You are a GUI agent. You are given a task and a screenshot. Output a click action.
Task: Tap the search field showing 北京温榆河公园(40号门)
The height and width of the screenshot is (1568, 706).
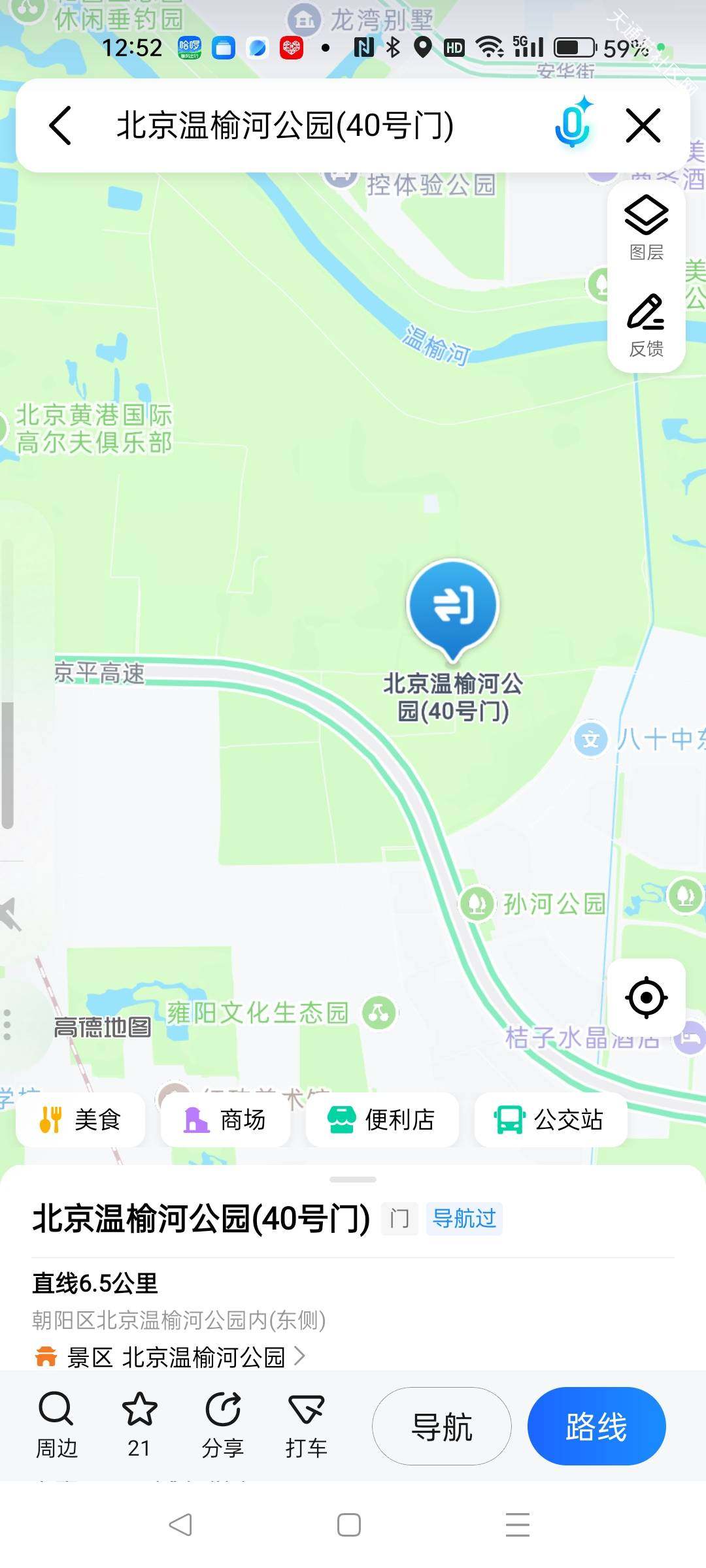pos(285,125)
